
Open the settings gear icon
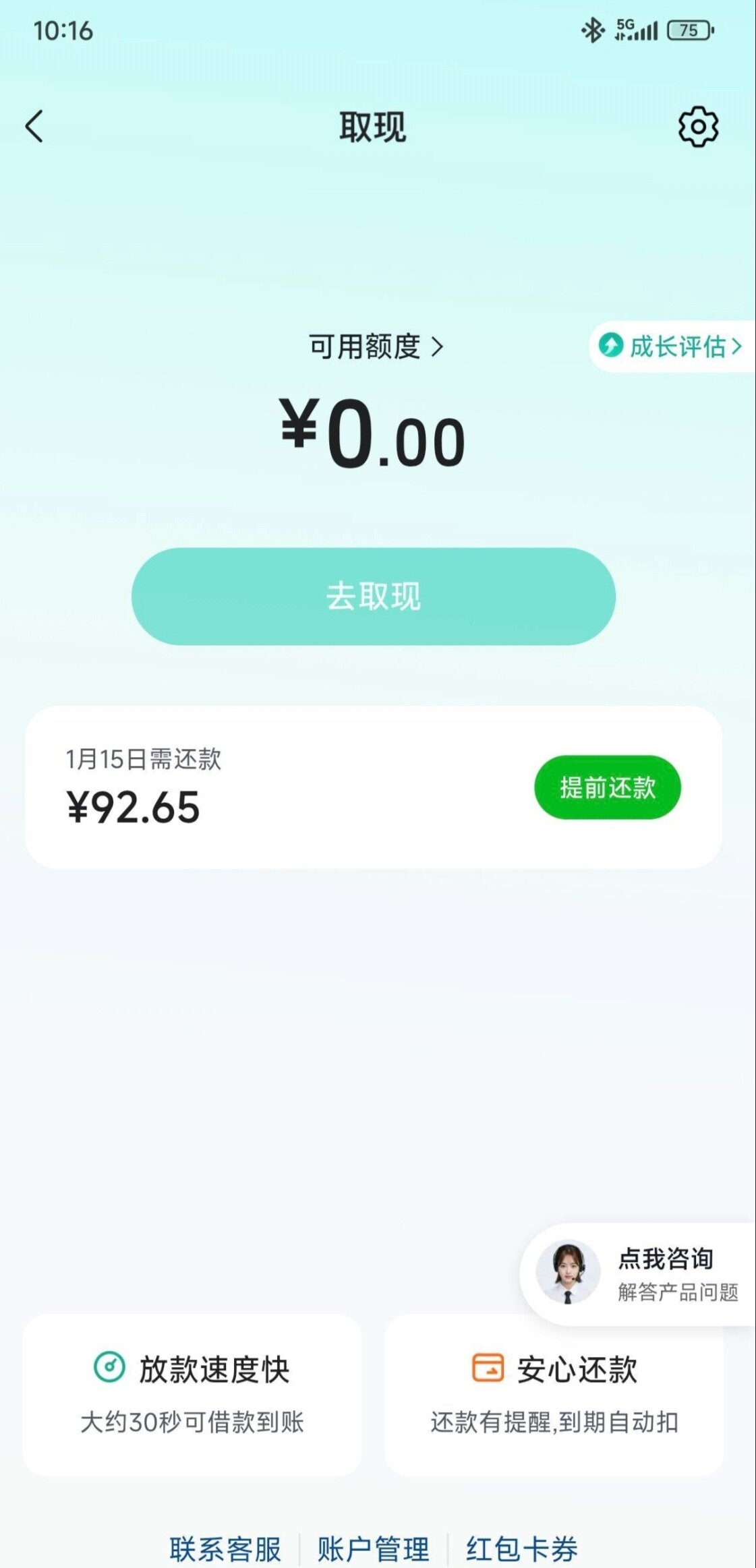tap(698, 127)
